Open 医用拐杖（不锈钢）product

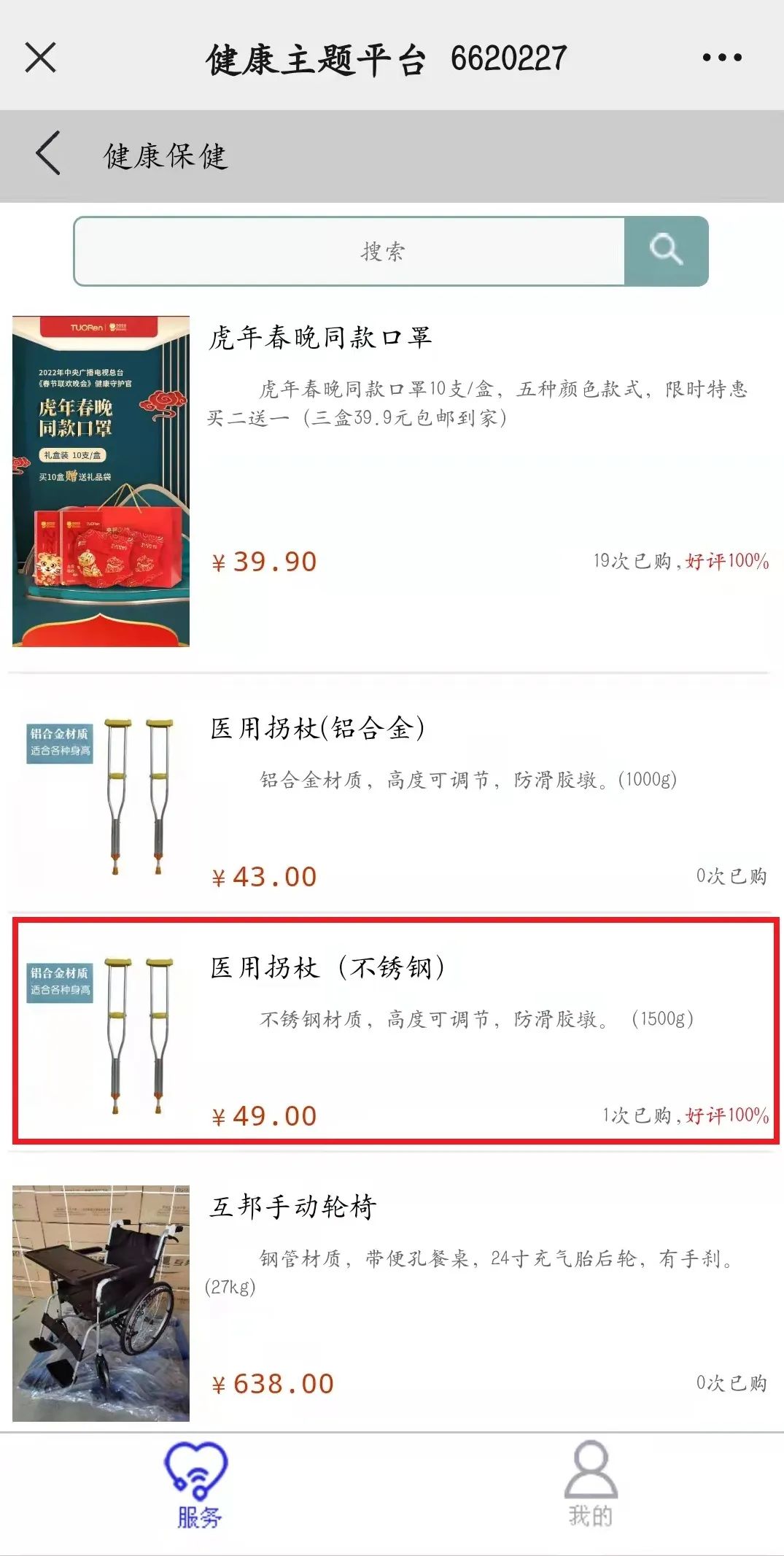(328, 968)
